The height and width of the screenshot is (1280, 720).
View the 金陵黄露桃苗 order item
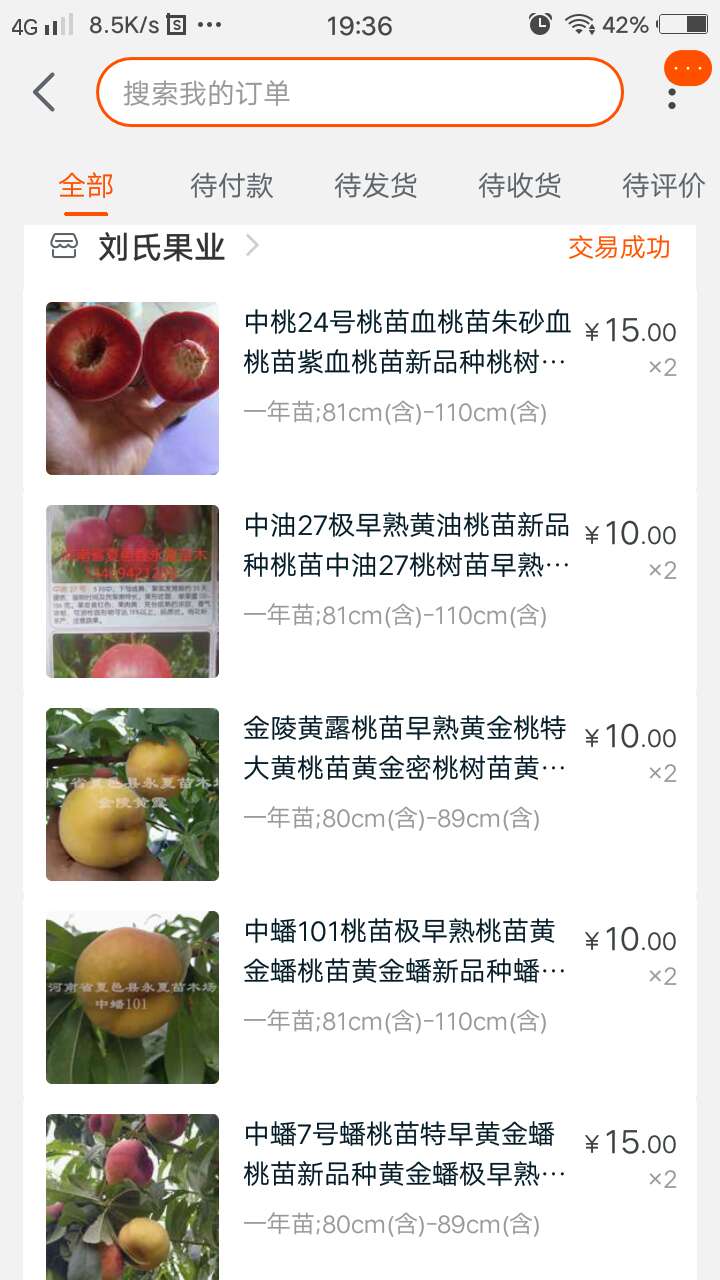click(x=406, y=749)
